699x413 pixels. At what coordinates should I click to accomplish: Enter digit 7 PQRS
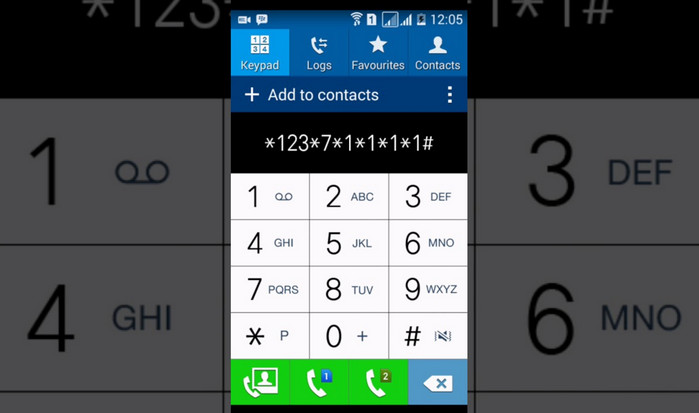click(269, 290)
